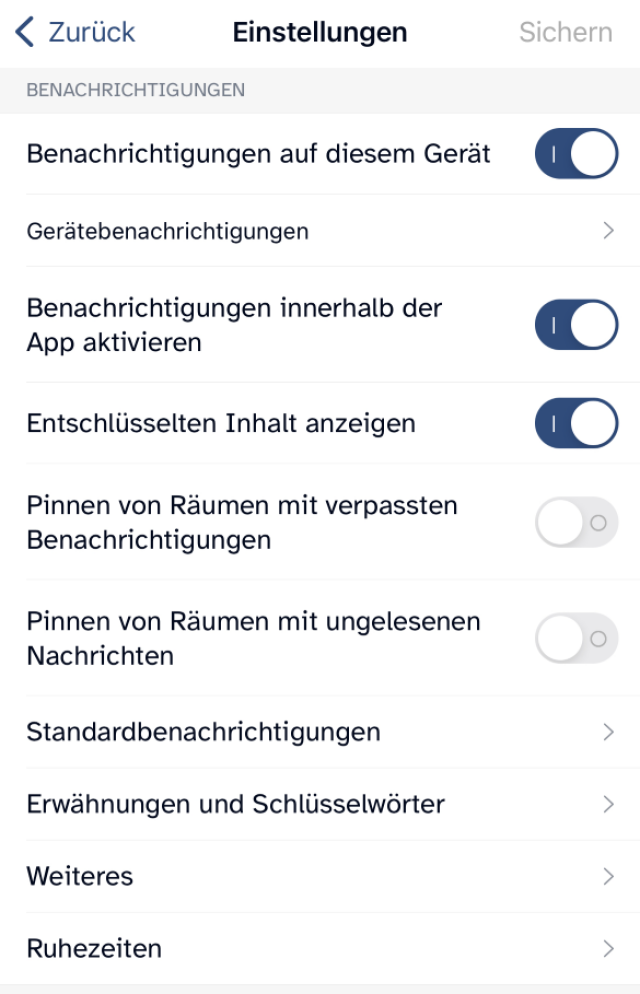Toggle Entschlüsselten Inhalt anzeigen off
The width and height of the screenshot is (640, 994).
(576, 423)
